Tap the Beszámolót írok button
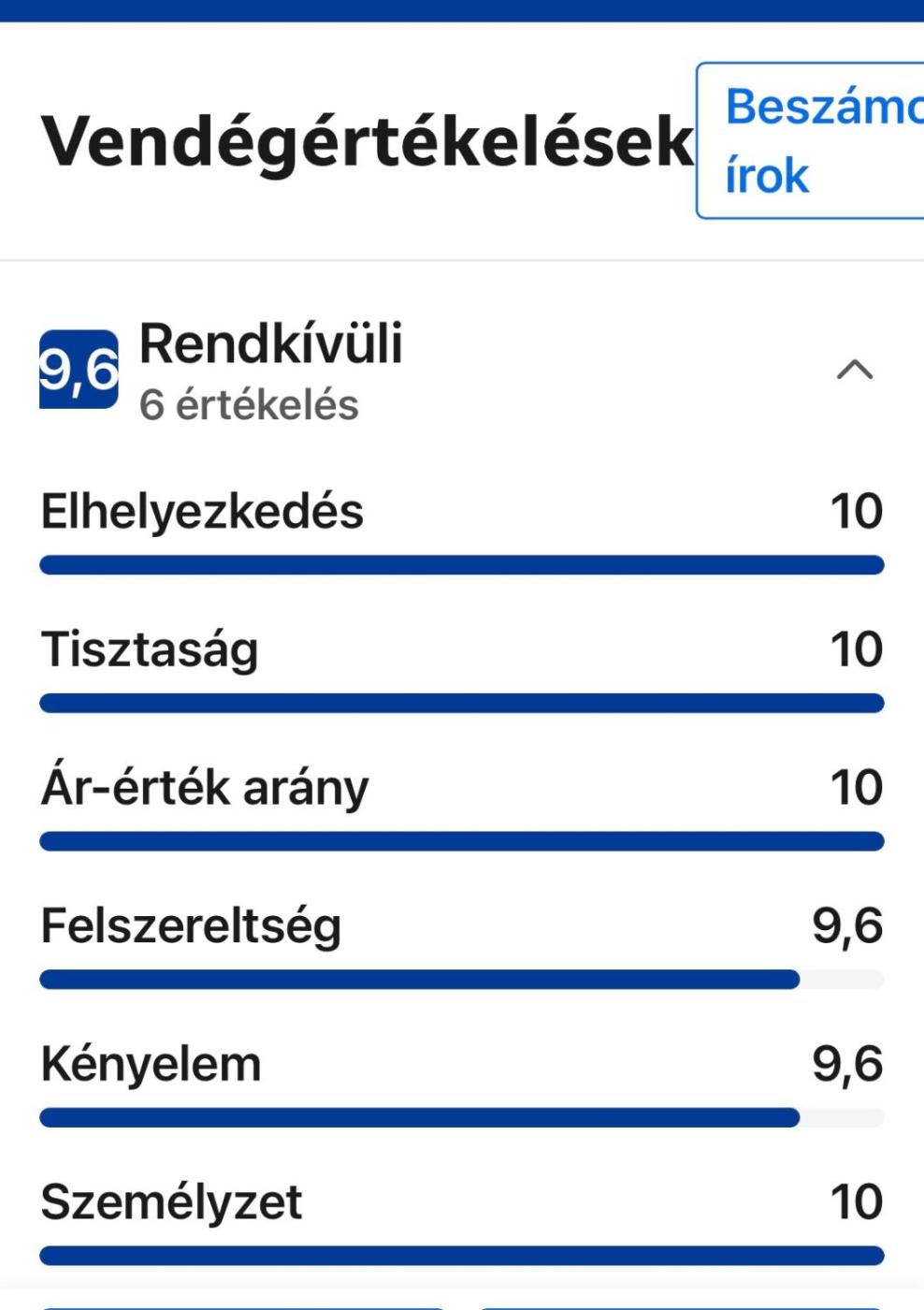 pos(812,141)
